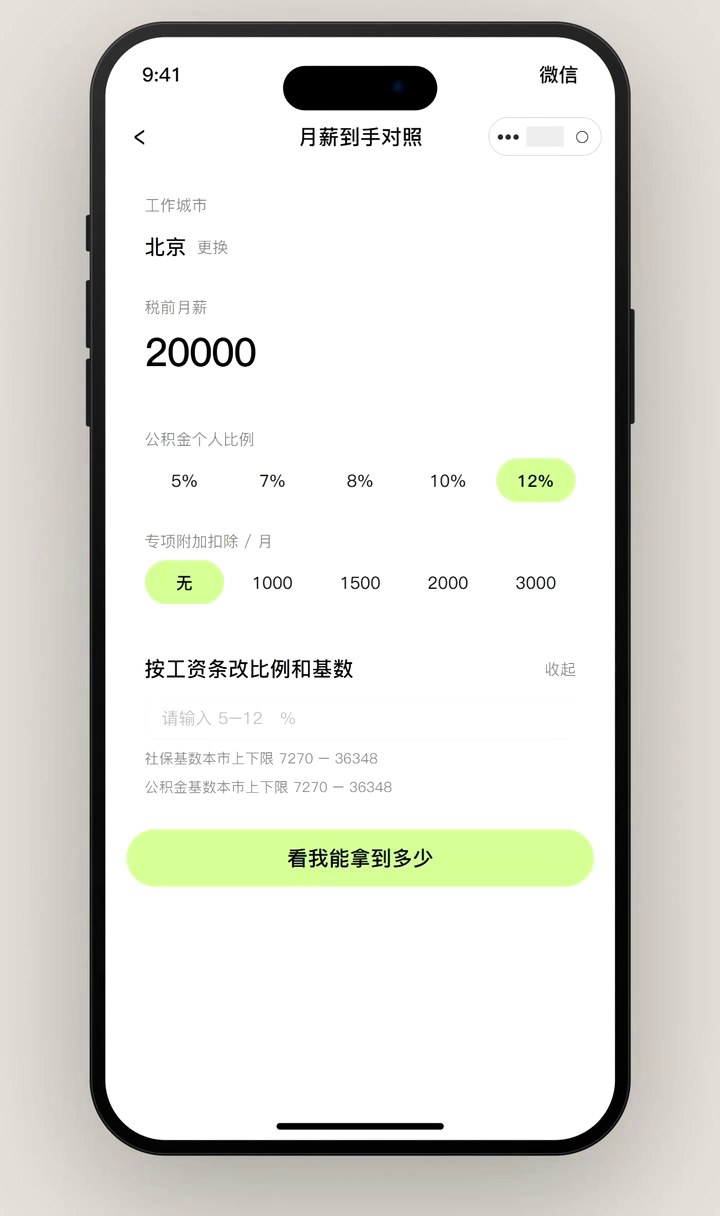This screenshot has width=720, height=1216.
Task: Select the 1500 special deduction option
Action: tap(360, 583)
